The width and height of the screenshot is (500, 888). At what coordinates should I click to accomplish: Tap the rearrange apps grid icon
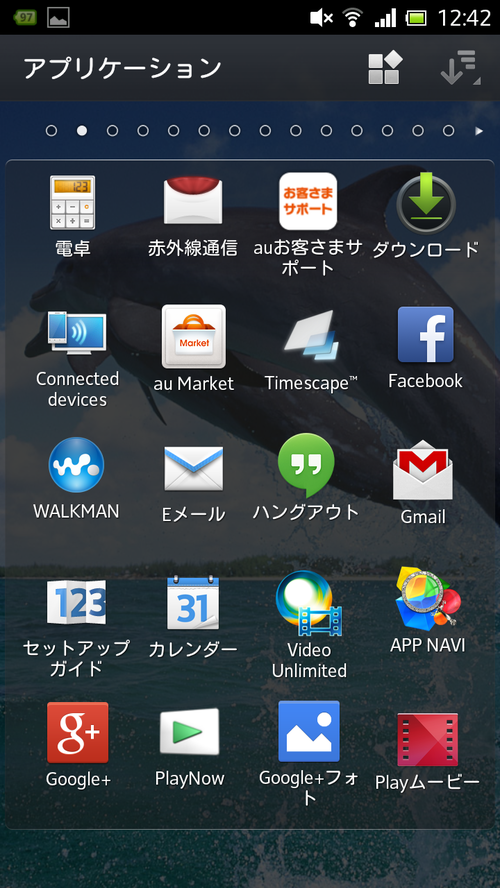385,69
